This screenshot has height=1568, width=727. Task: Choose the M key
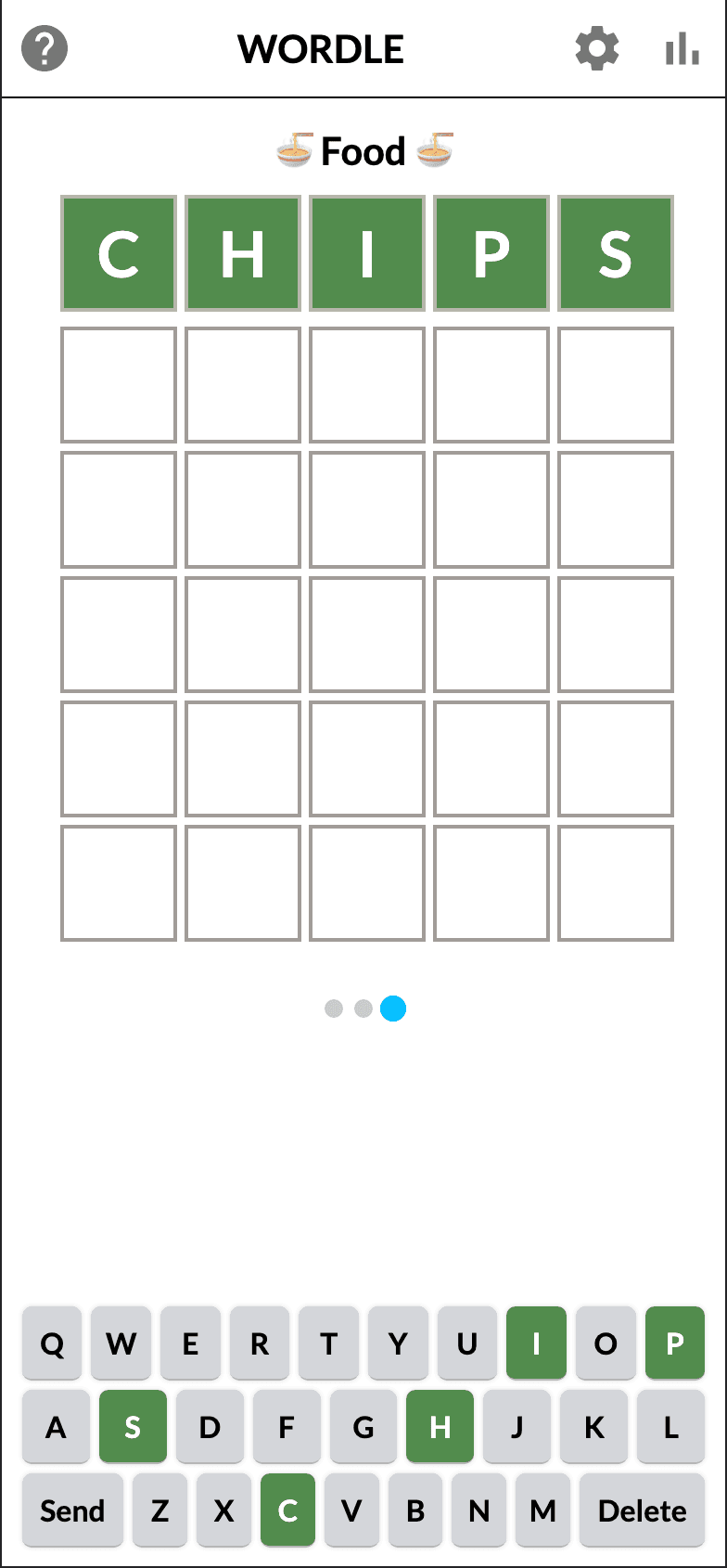point(542,1510)
